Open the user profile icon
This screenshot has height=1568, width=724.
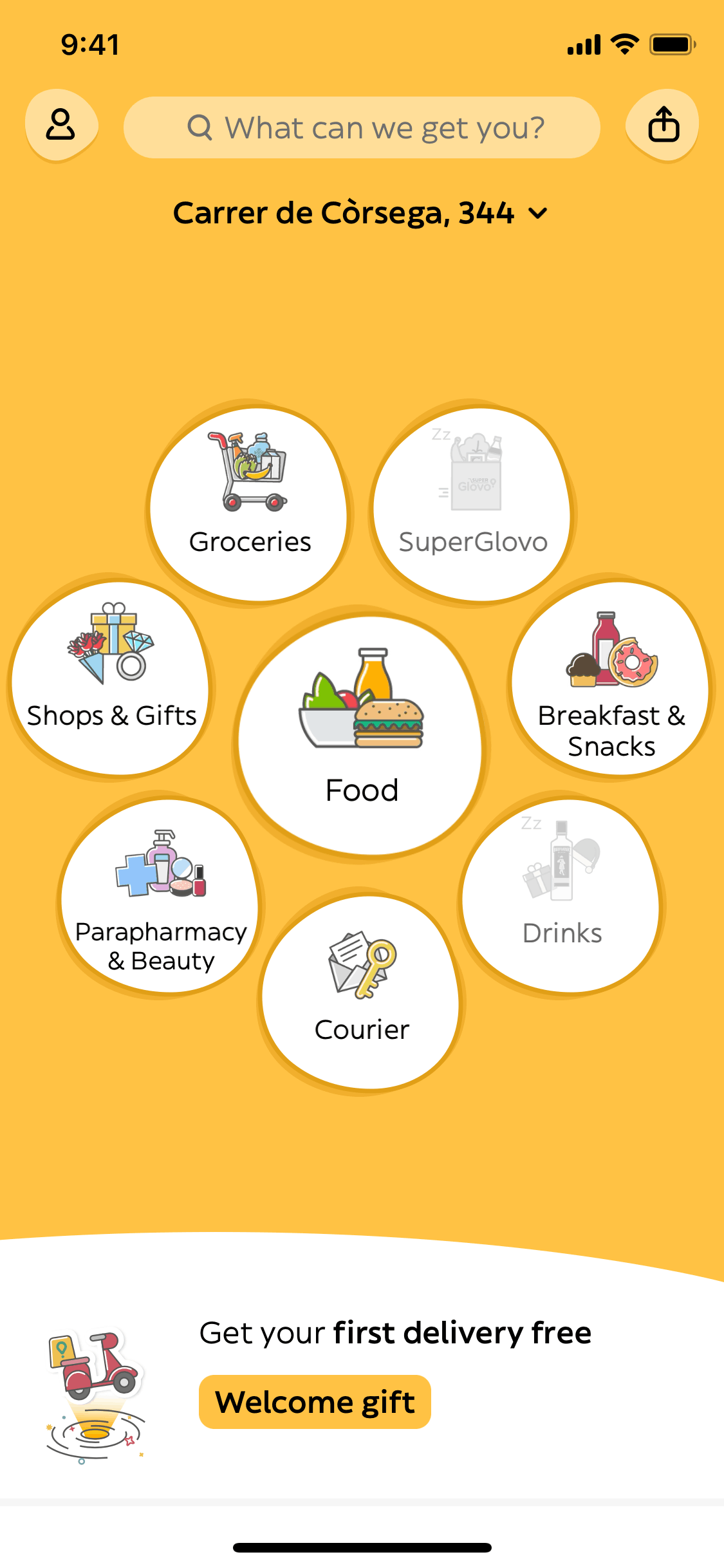click(x=61, y=124)
